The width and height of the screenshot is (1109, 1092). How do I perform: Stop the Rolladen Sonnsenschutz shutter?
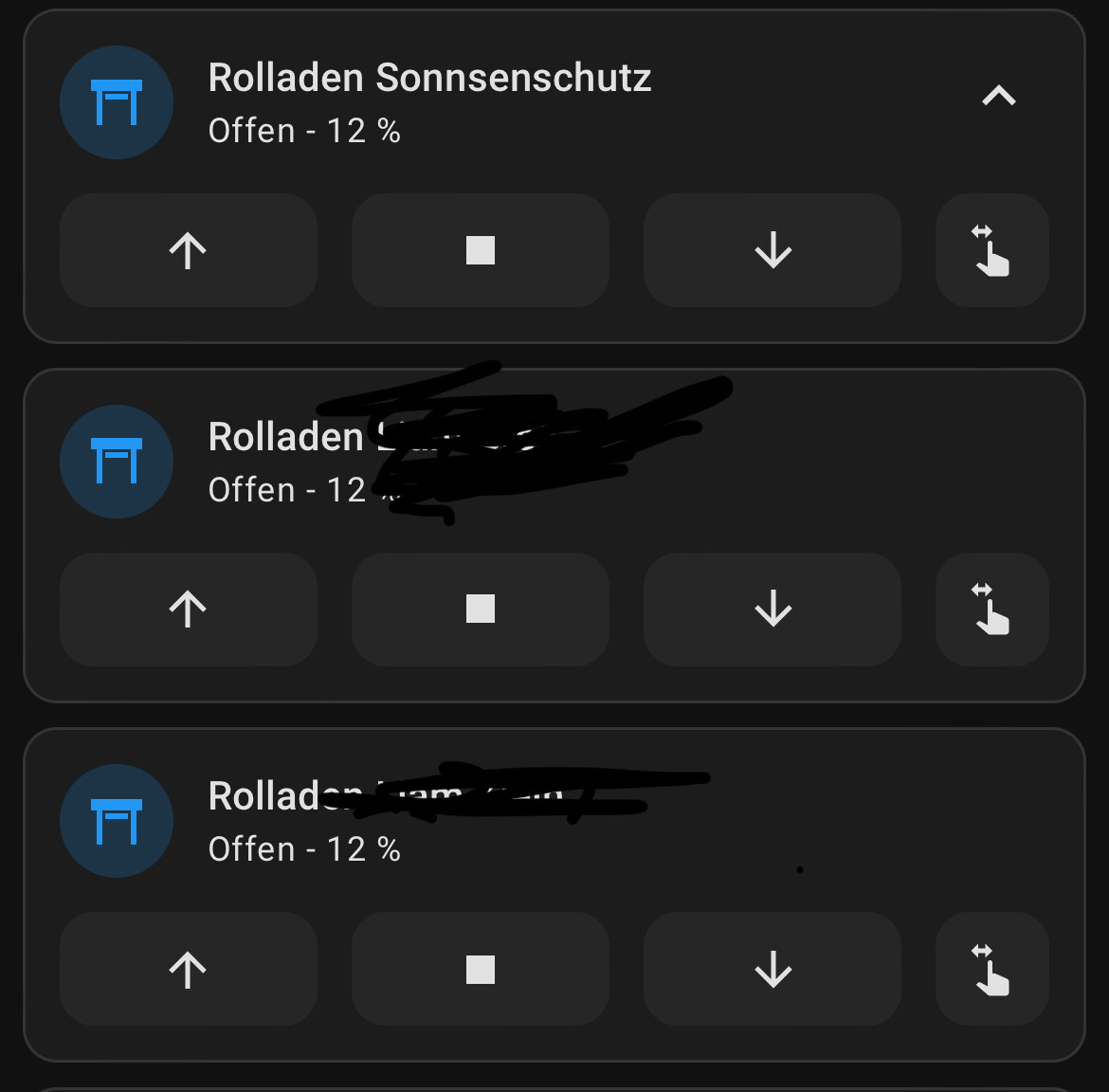click(x=480, y=250)
